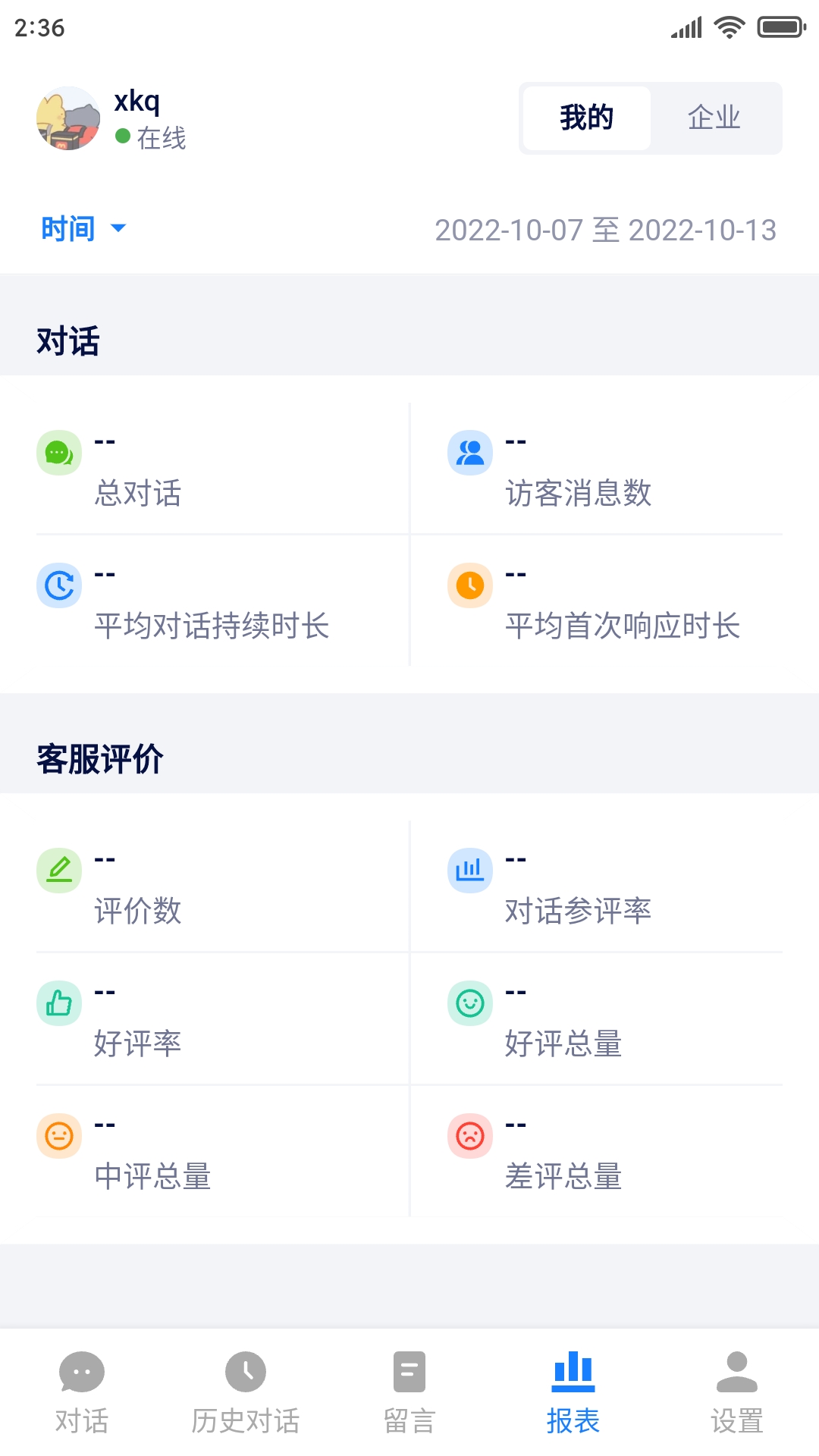The image size is (819, 1456).
Task: Click the 好评总量 smiley icon
Action: tap(470, 1003)
